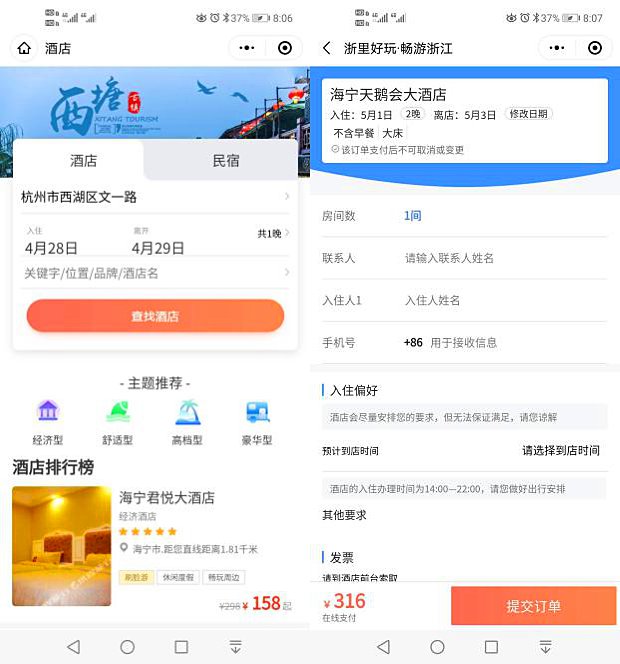Select the 舒适型 hotel theme
The height and width of the screenshot is (664, 620).
(x=117, y=421)
